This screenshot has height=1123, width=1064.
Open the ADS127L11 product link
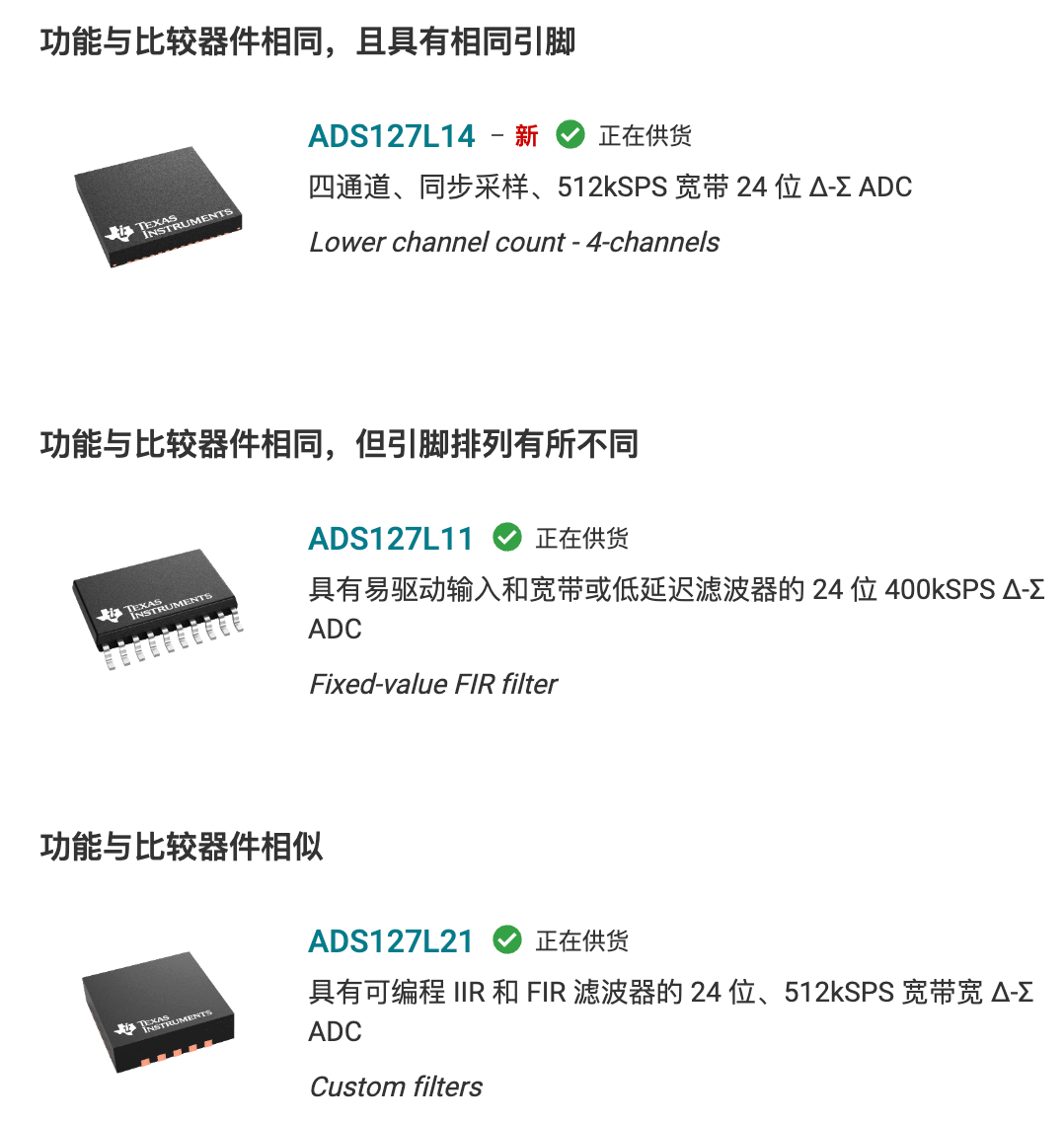pos(391,539)
